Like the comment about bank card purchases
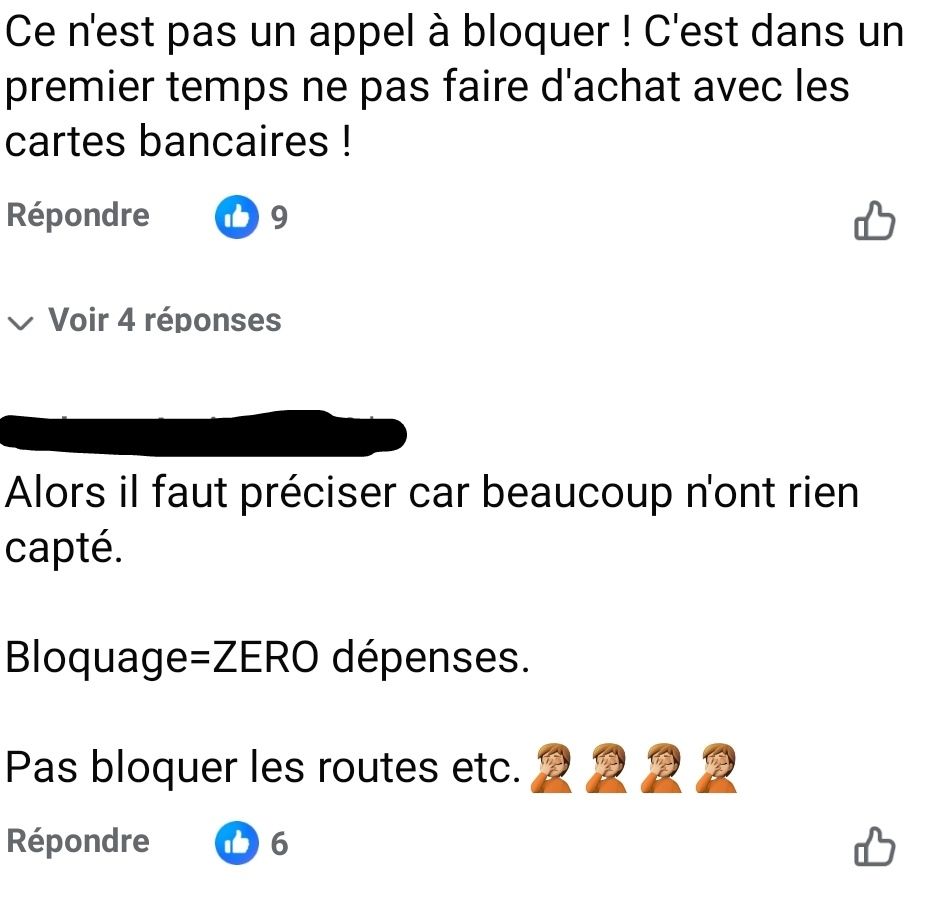Screen dimensions: 941x912 [x=874, y=222]
